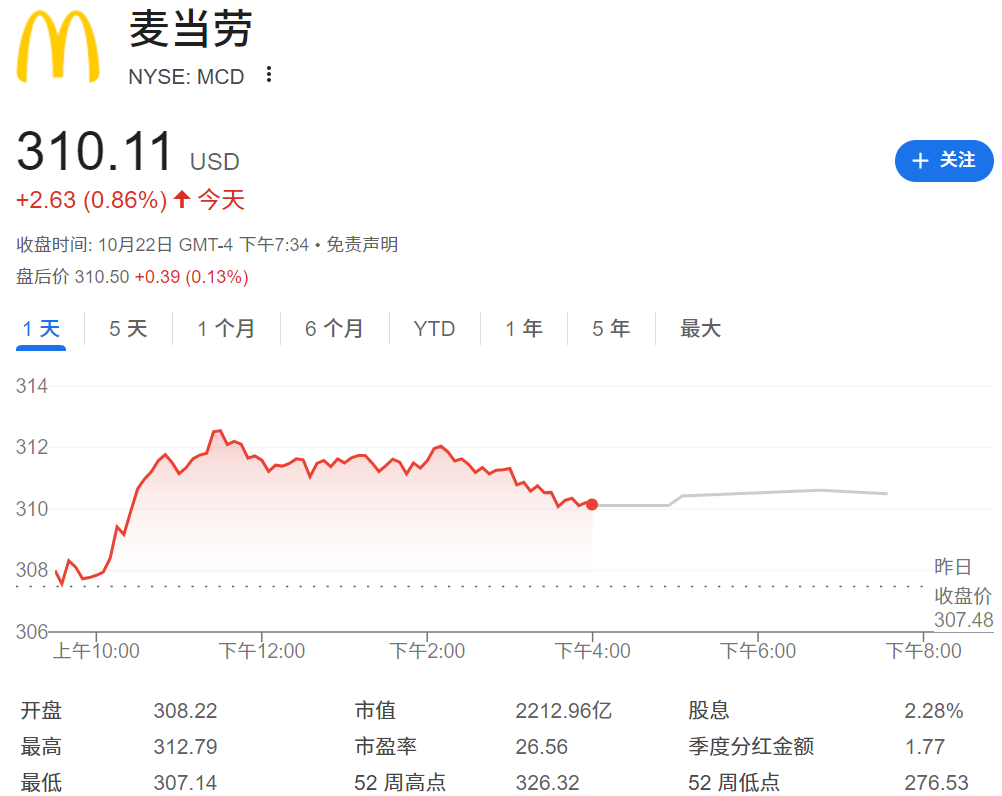This screenshot has height=796, width=1002.
Task: Open the 免责声明 disclaimer link
Action: (x=362, y=245)
